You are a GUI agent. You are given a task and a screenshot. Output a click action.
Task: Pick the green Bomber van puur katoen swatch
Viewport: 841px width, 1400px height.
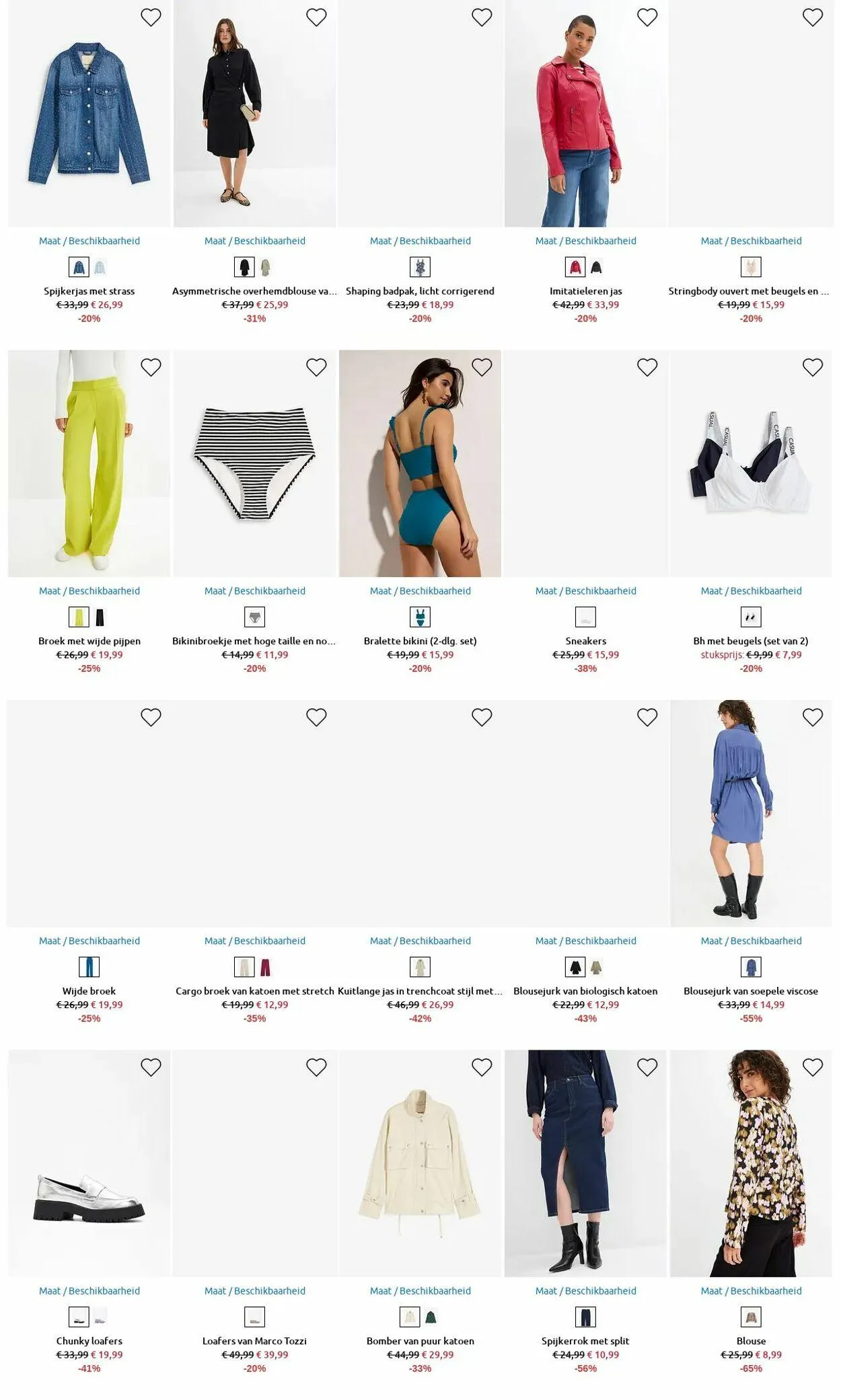click(431, 1317)
